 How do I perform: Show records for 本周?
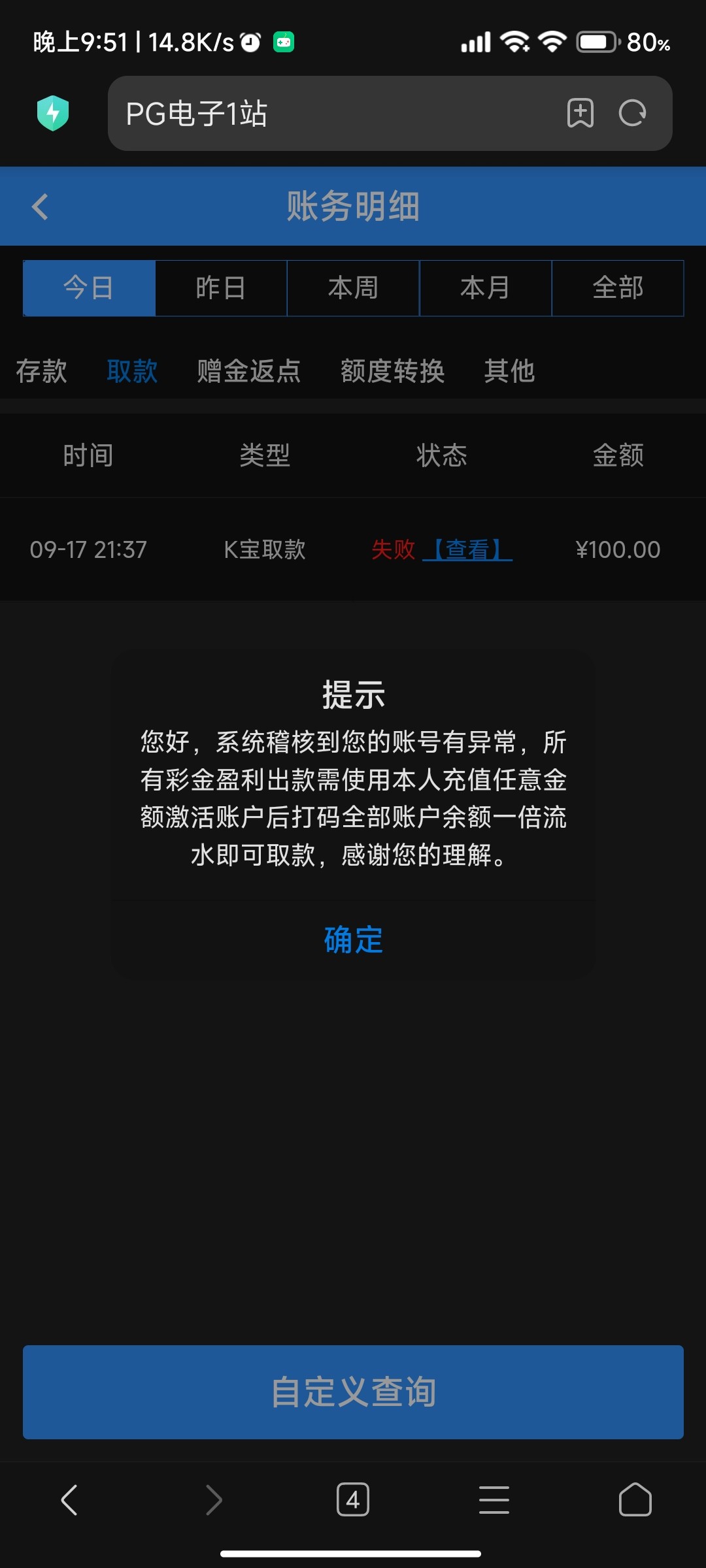353,288
